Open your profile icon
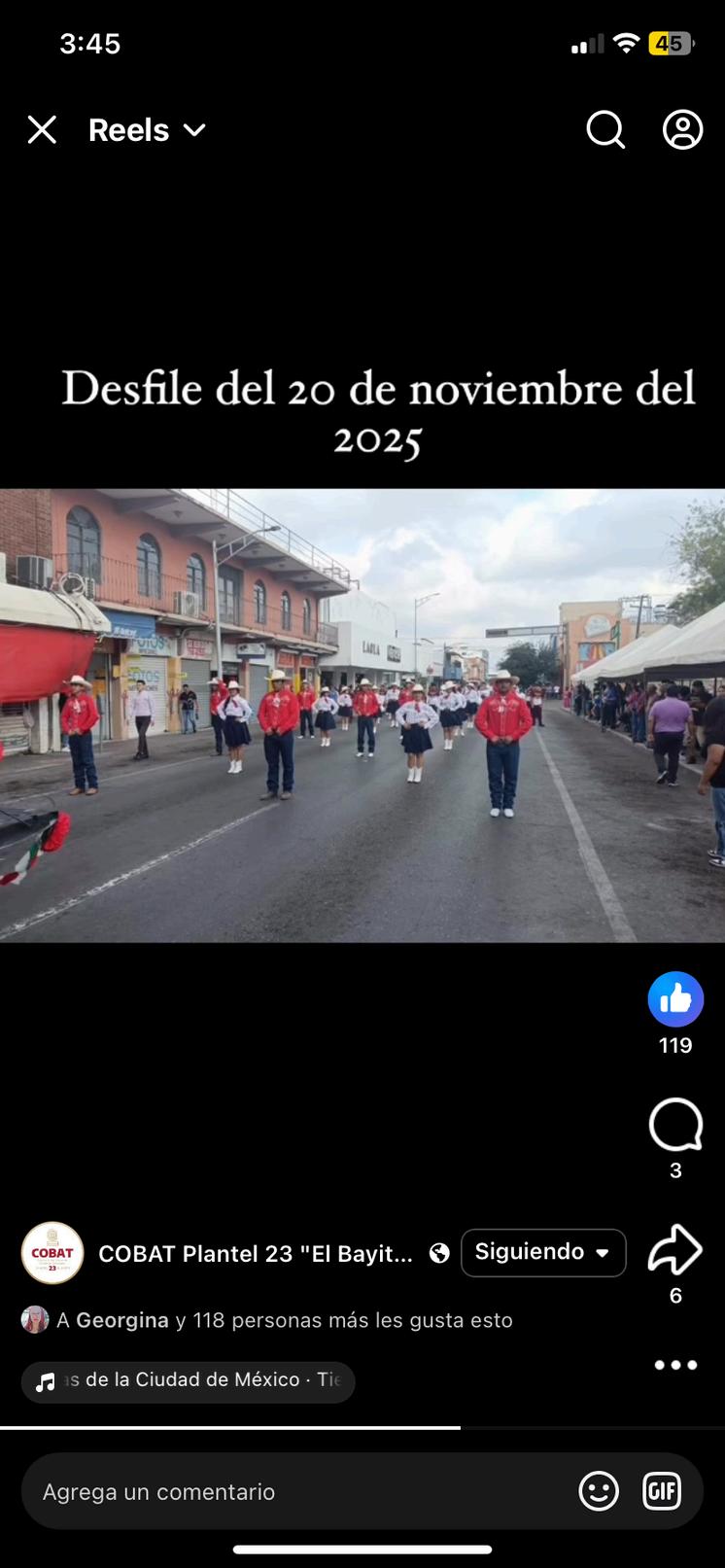This screenshot has width=725, height=1568. [x=682, y=129]
